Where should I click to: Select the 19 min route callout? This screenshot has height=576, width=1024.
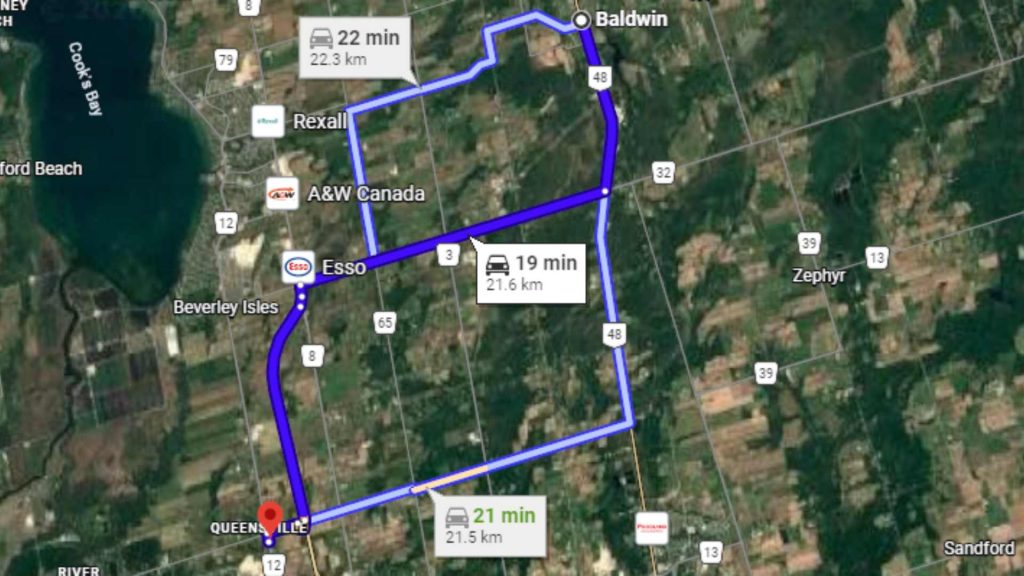coord(530,272)
